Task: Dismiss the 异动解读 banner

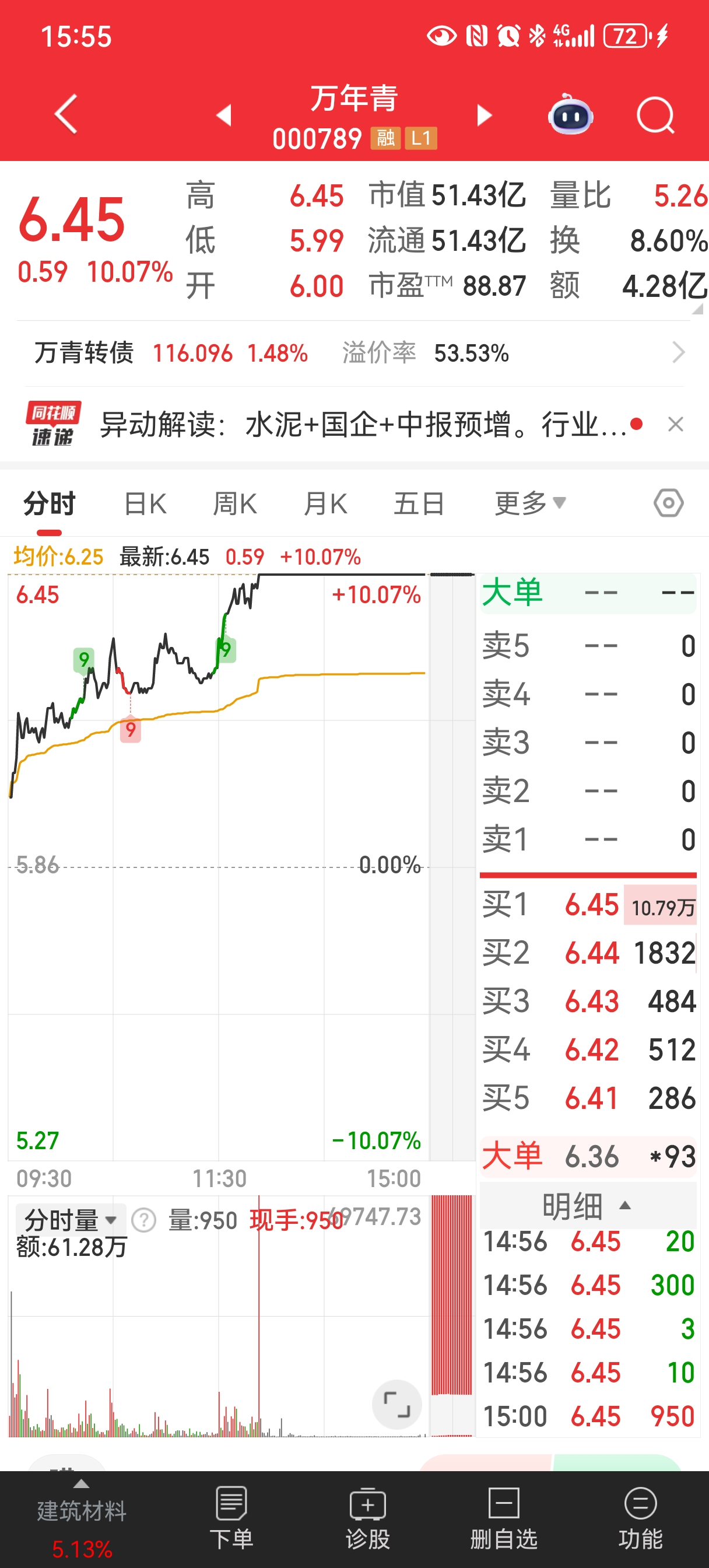Action: tap(676, 424)
